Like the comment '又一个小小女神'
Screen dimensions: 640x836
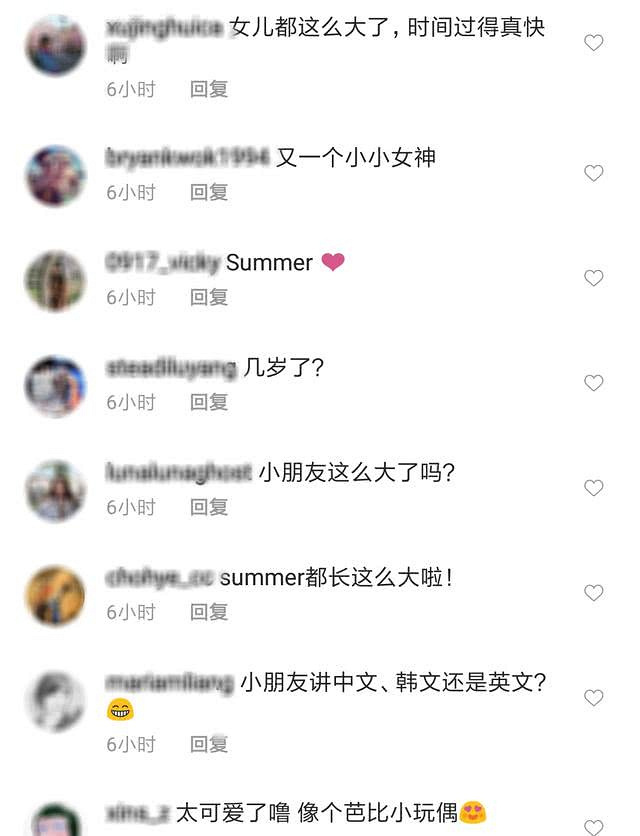point(594,174)
